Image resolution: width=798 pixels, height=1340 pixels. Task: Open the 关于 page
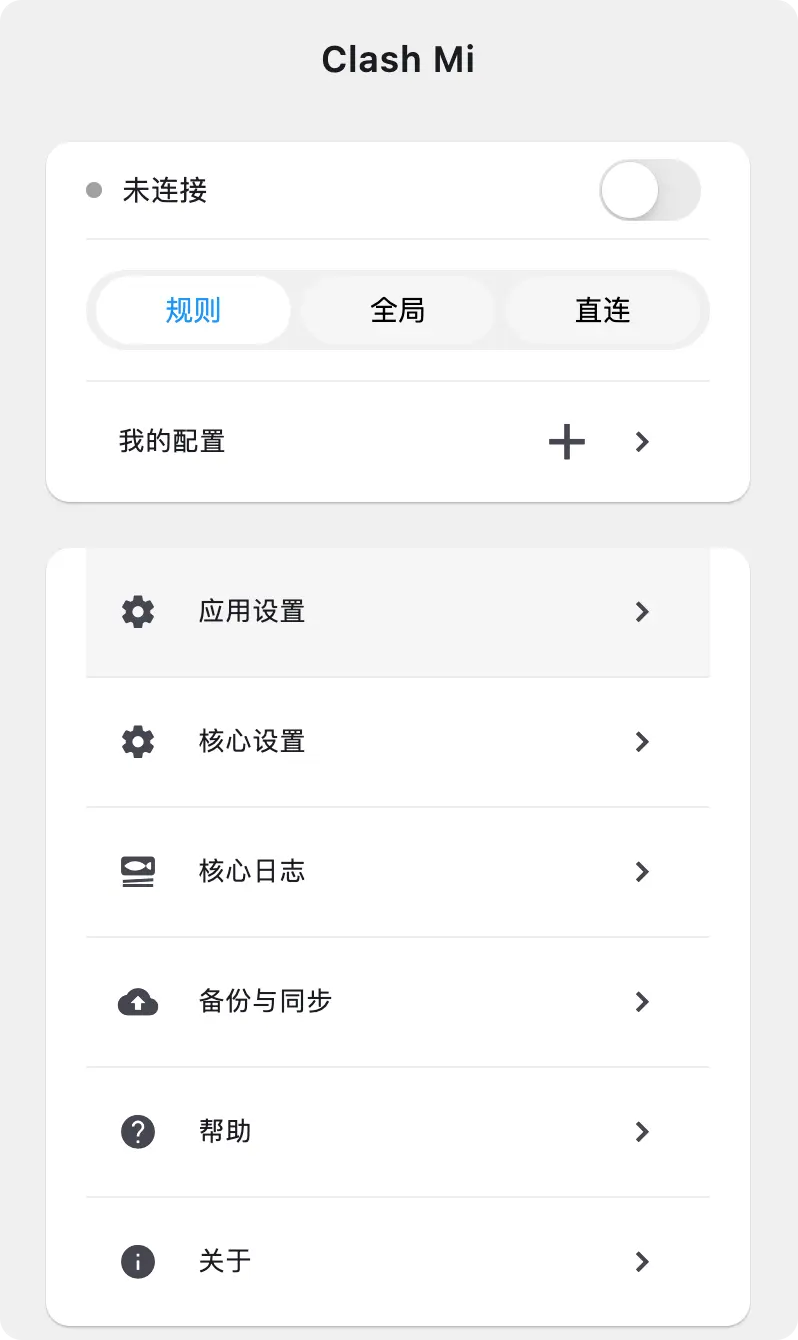tap(397, 1262)
